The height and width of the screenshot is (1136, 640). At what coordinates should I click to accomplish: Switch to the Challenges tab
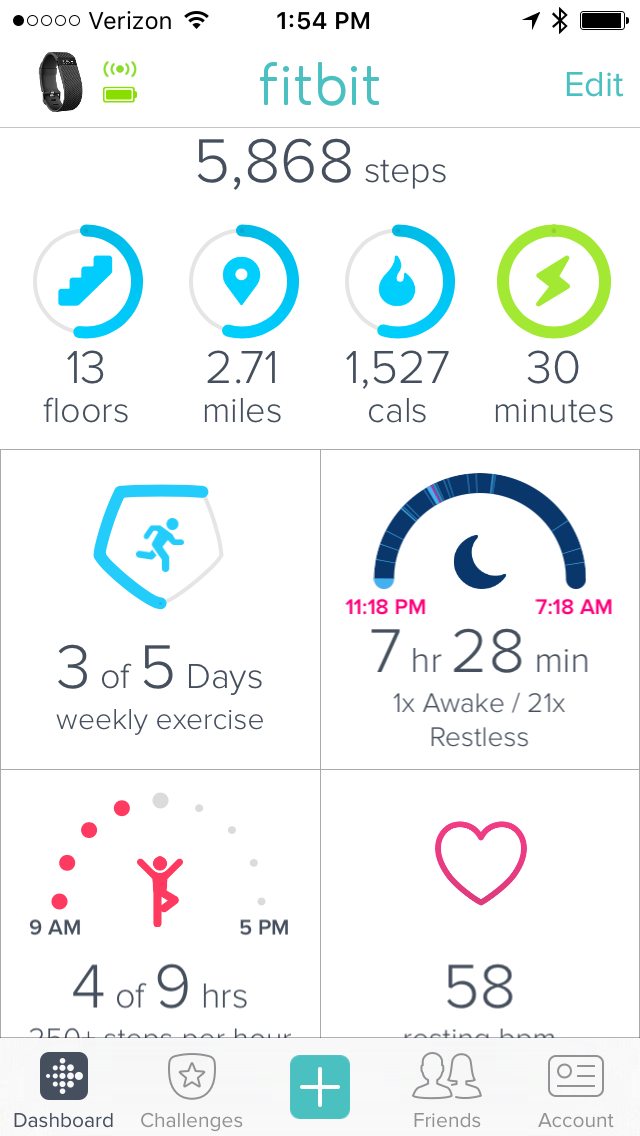pyautogui.click(x=191, y=1092)
